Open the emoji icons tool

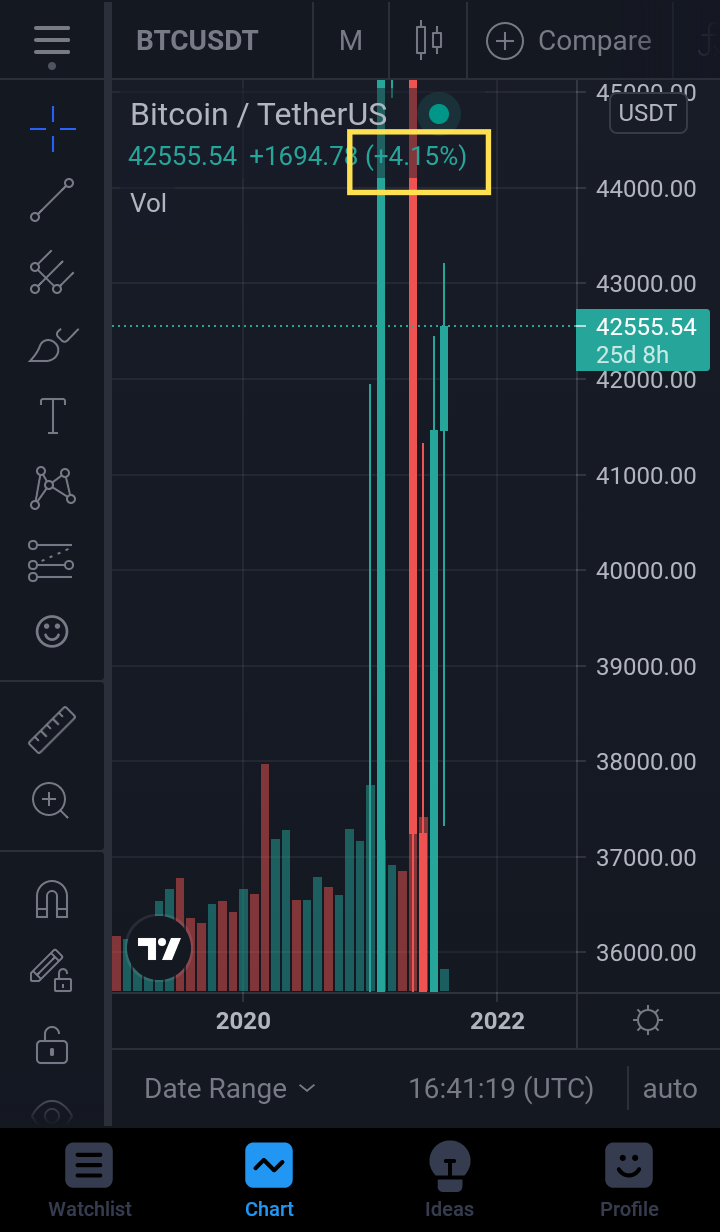[52, 631]
